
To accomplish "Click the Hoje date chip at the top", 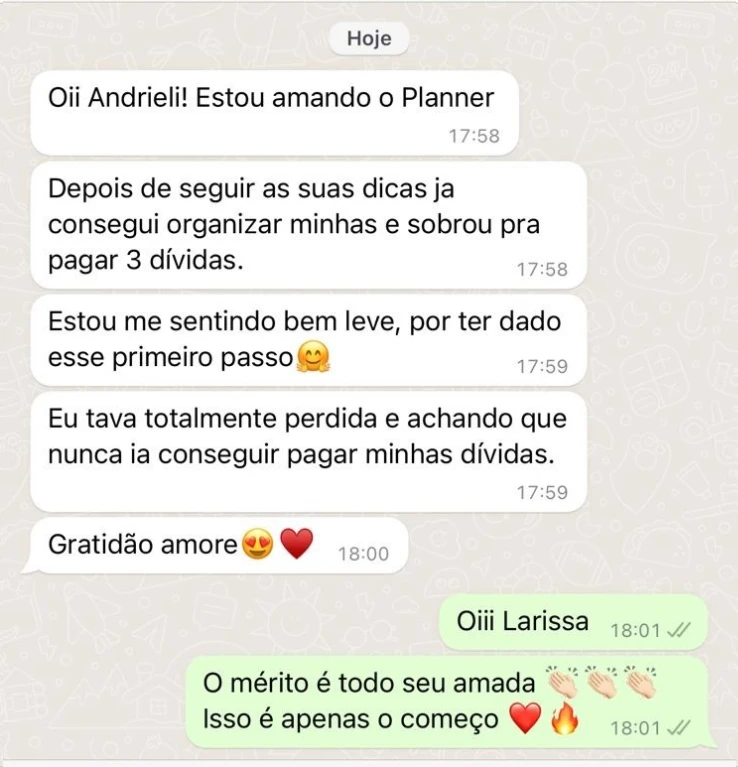I will click(x=368, y=38).
